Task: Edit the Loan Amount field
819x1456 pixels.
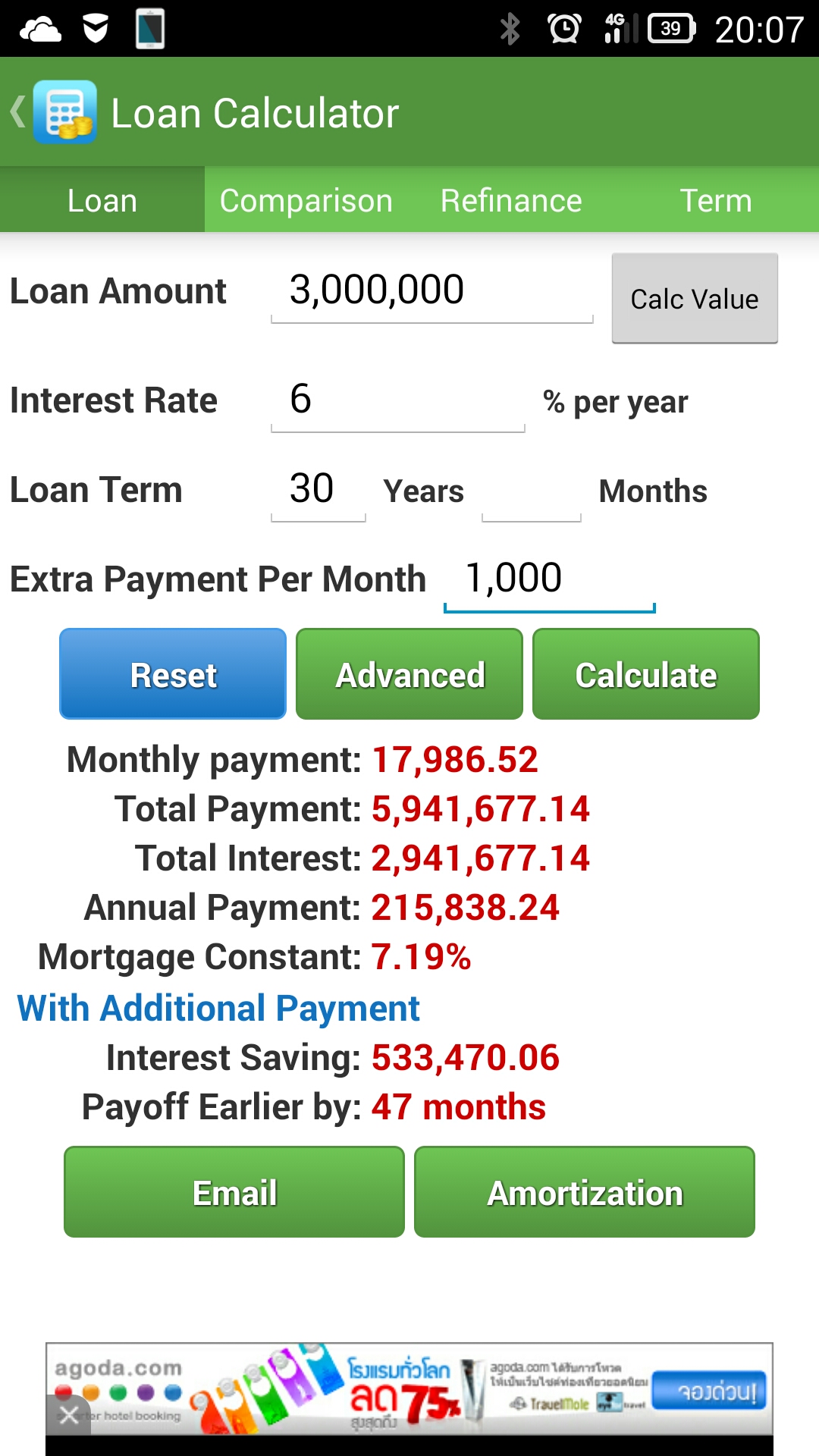Action: (431, 292)
